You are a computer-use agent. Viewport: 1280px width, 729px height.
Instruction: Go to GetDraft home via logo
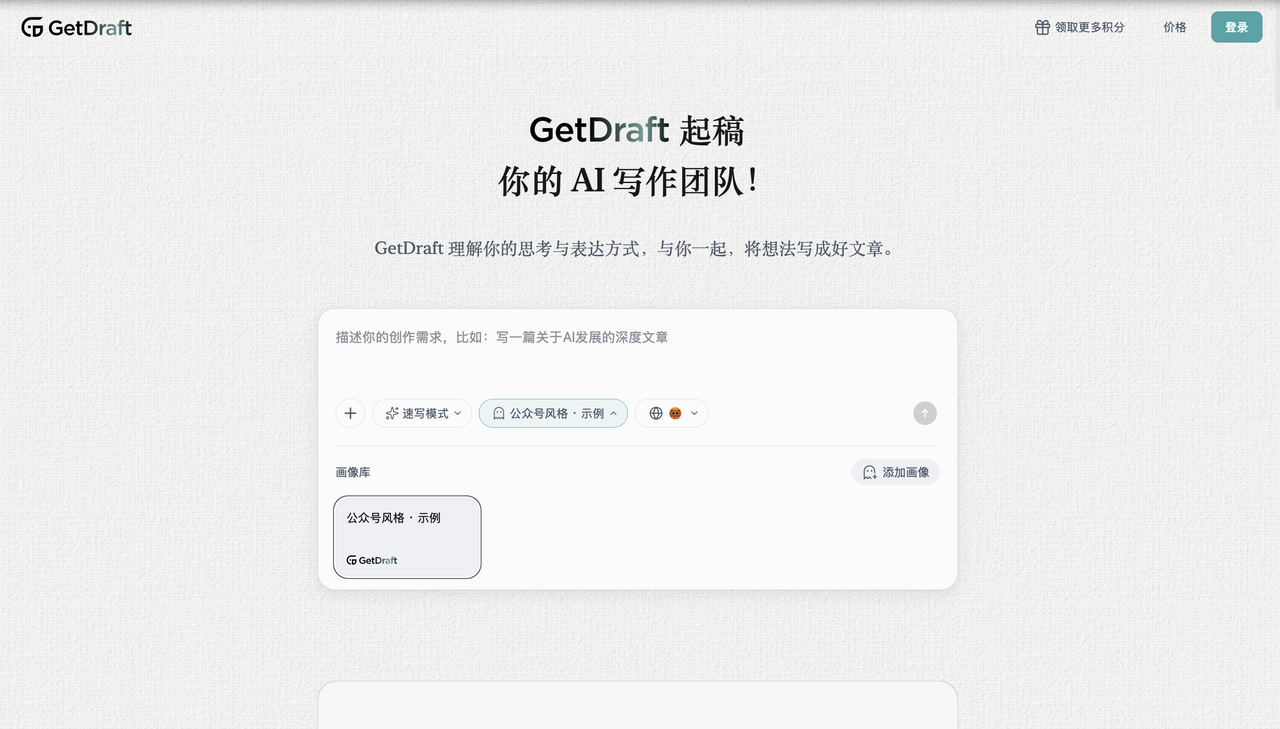pyautogui.click(x=77, y=27)
